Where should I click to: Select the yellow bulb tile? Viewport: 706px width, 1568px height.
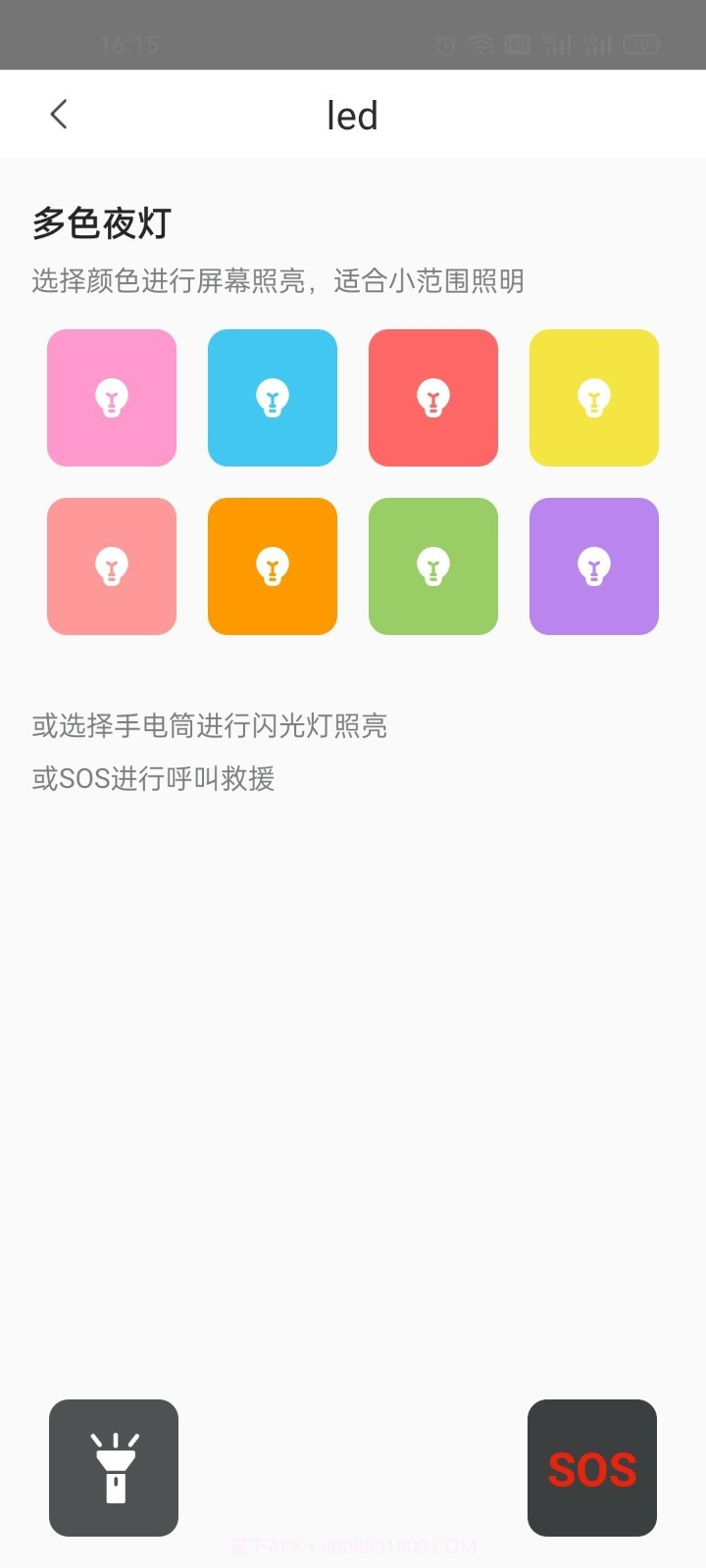point(593,397)
